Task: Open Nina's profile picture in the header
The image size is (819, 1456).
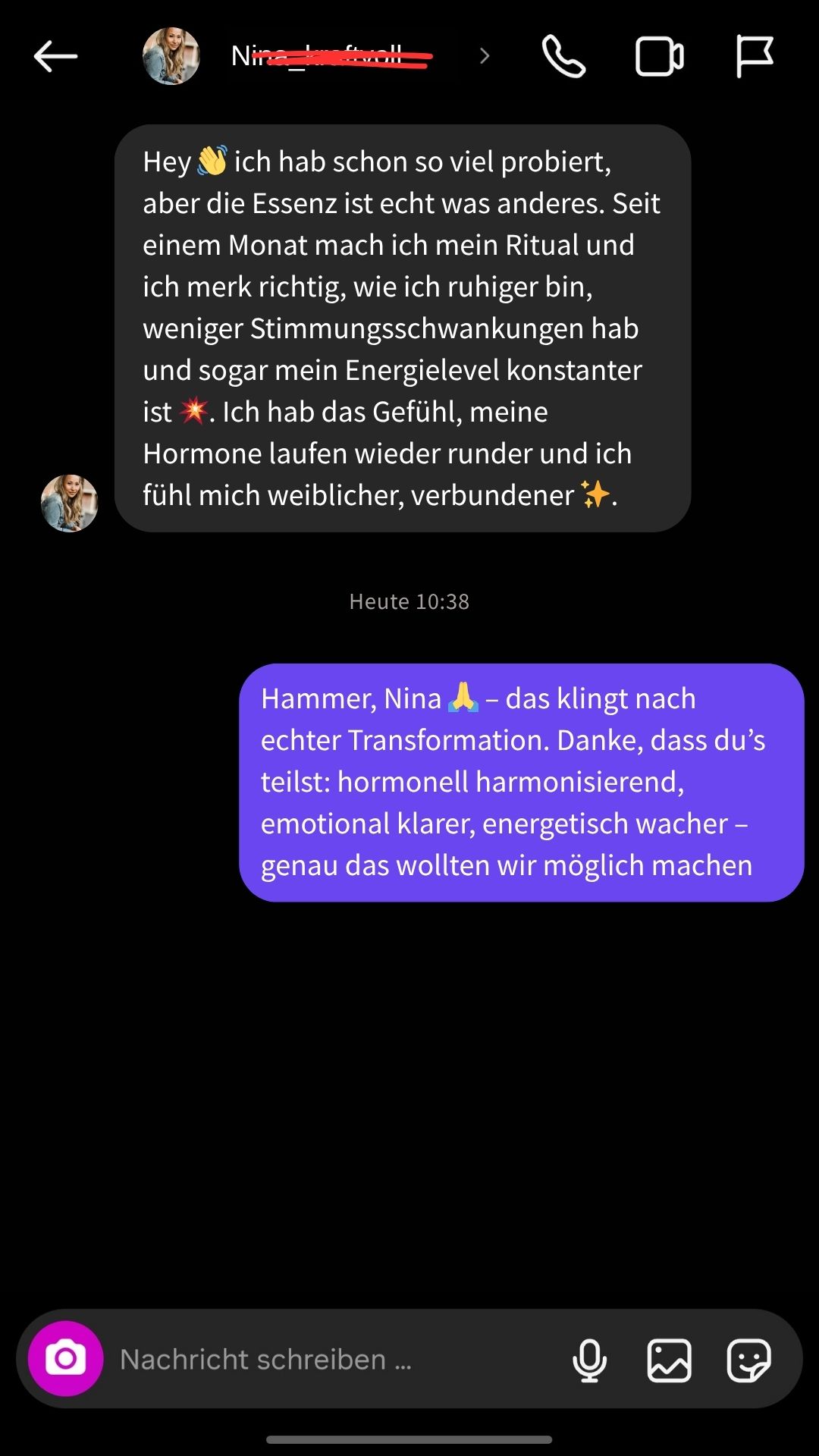Action: click(x=171, y=55)
